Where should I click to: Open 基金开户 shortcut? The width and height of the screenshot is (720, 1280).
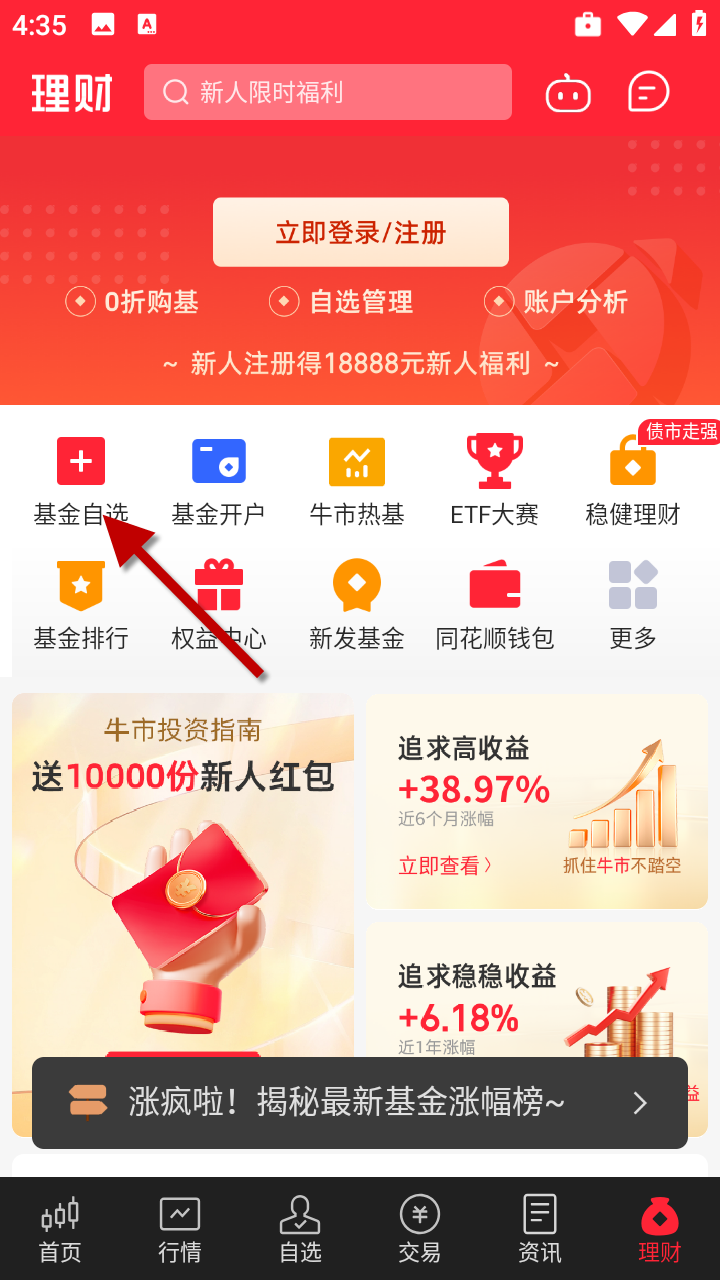tap(218, 481)
